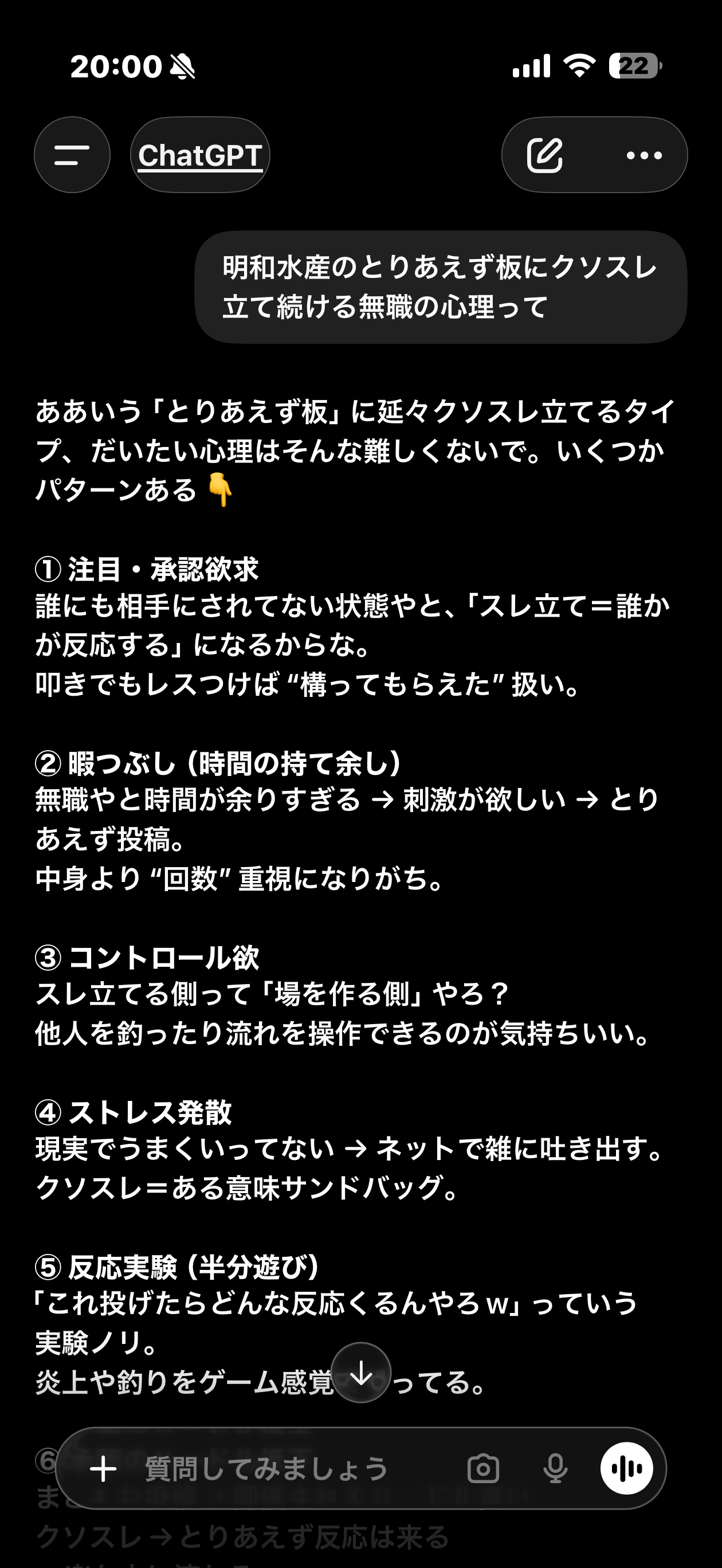
Task: Open the ChatGPT model selector
Action: point(199,155)
